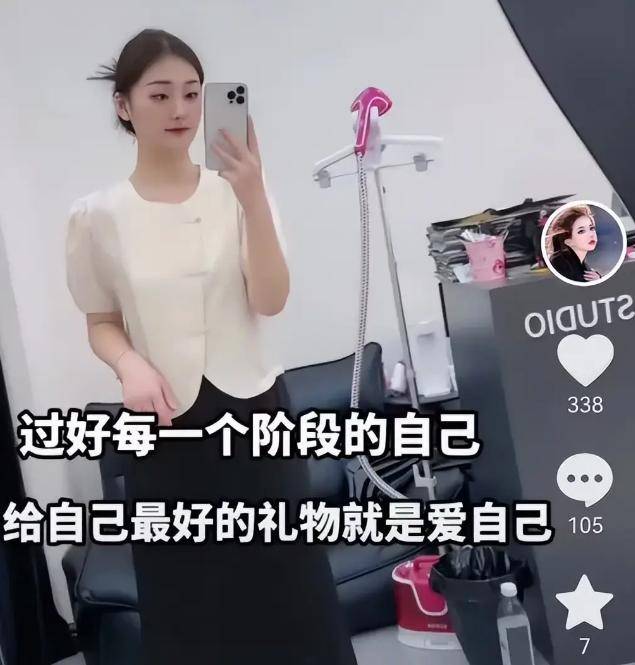The height and width of the screenshot is (665, 635).
Task: Open the comments with 105 replies
Action: (585, 478)
